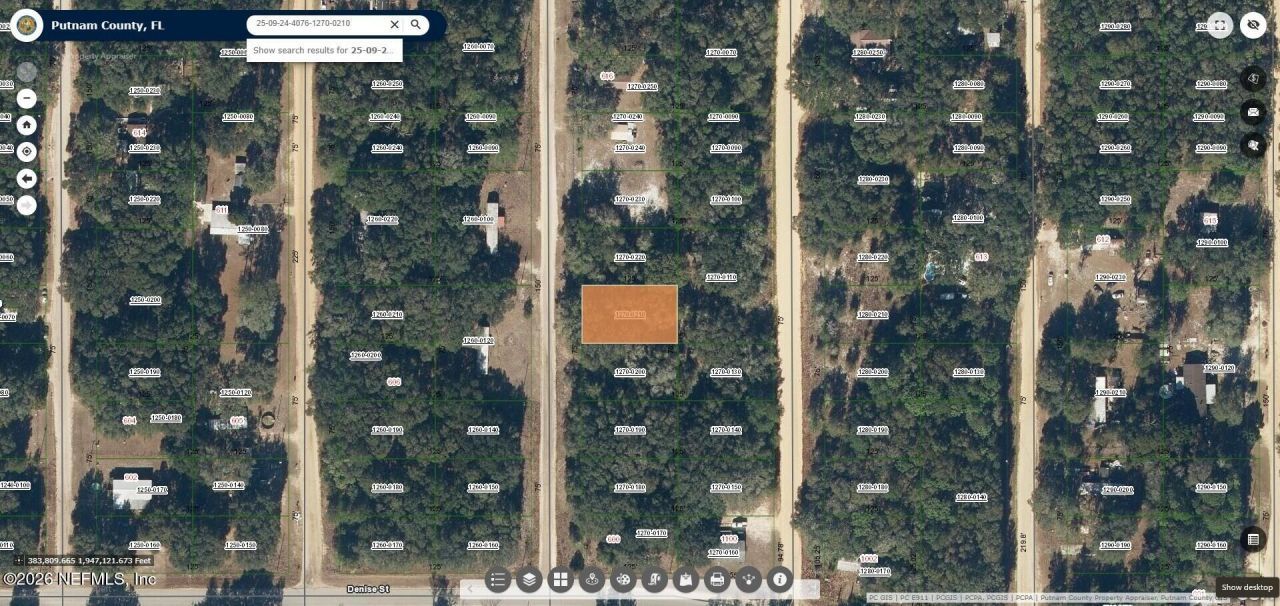1280x606 pixels.
Task: Open the mail envelope tool
Action: pyautogui.click(x=1253, y=112)
